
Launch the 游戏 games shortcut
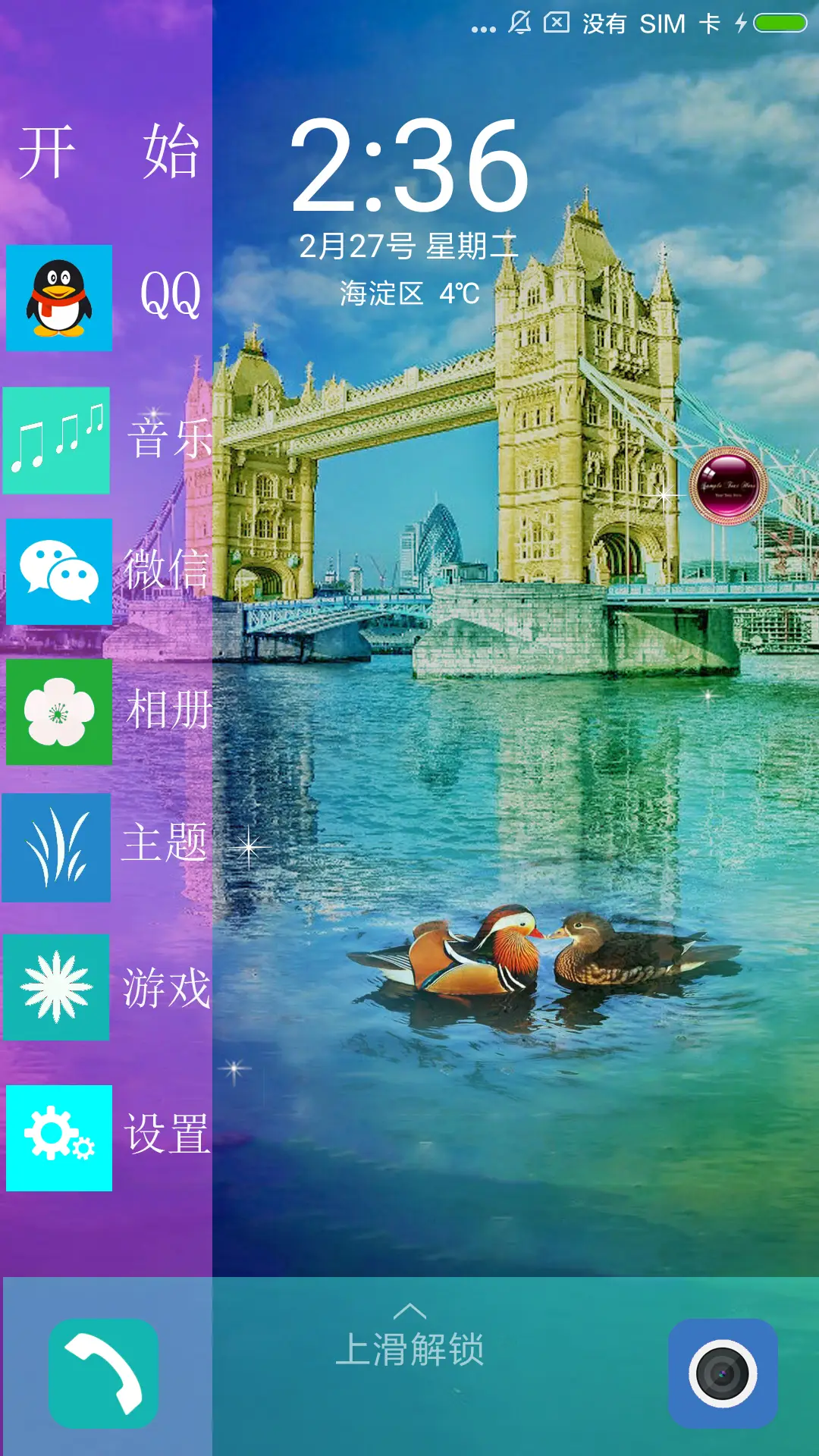pyautogui.click(x=57, y=987)
